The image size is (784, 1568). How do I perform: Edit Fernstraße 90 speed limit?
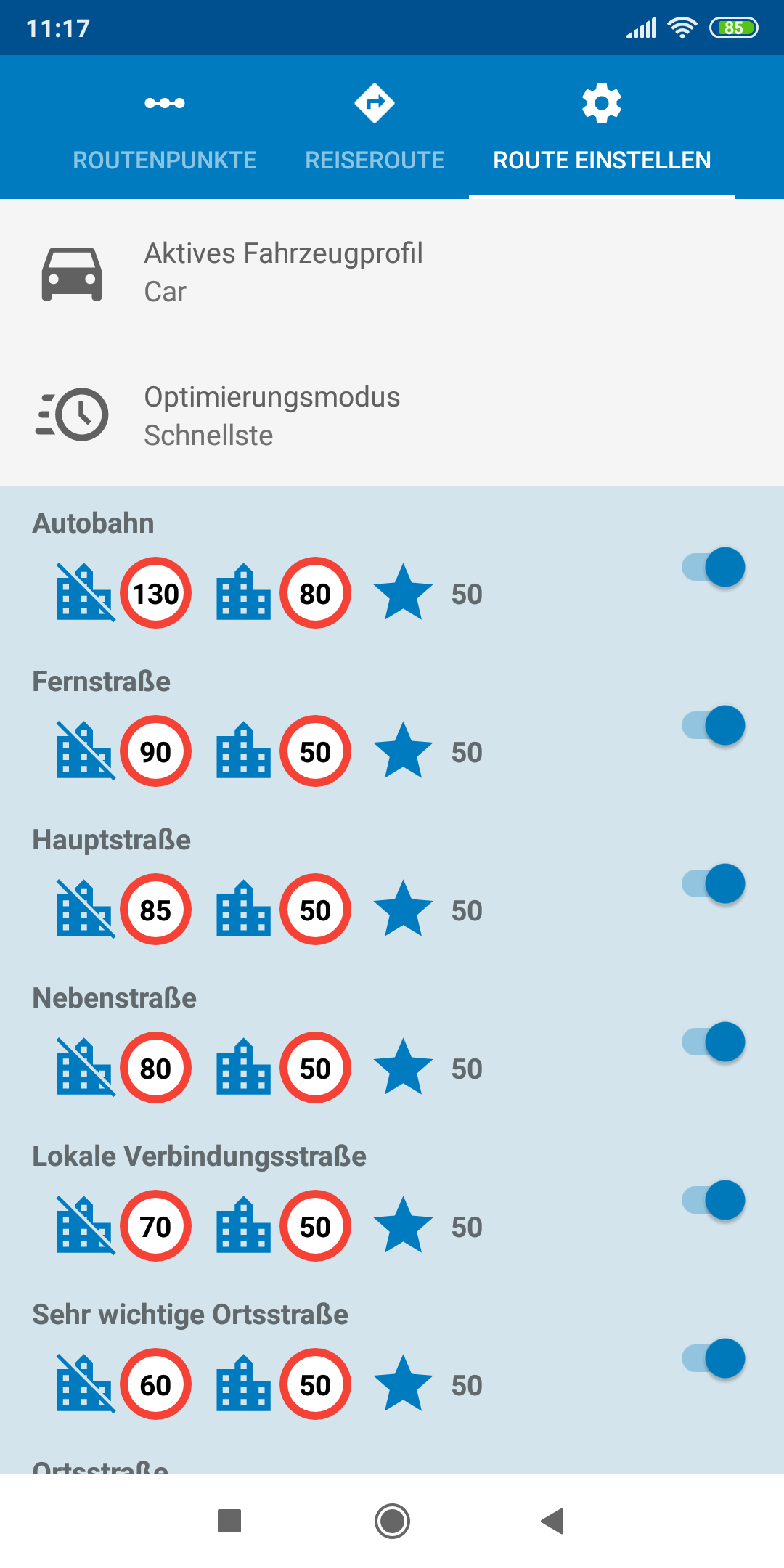pos(155,751)
